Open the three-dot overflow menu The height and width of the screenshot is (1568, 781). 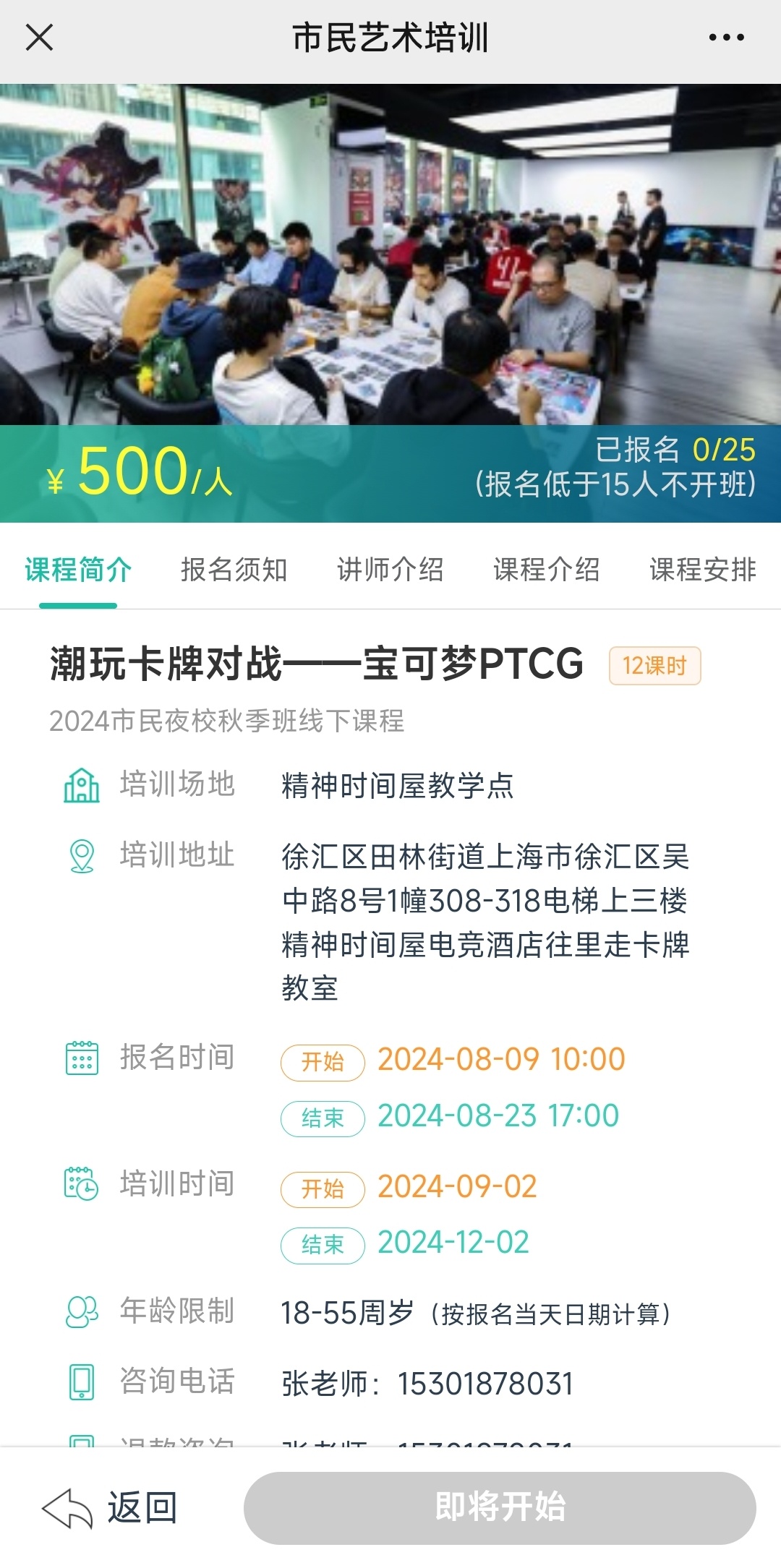tap(726, 38)
